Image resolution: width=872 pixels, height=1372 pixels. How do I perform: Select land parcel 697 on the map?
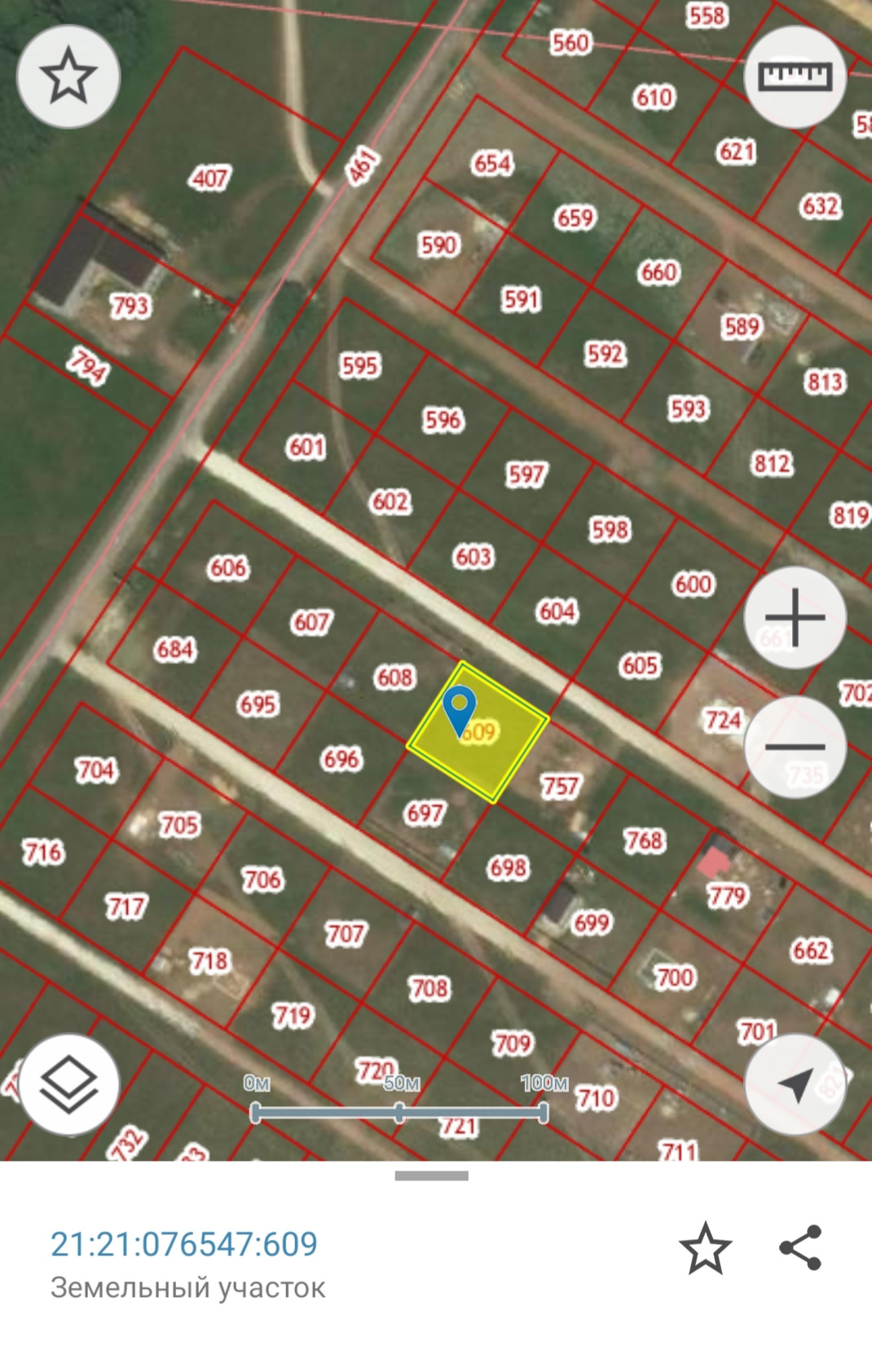click(425, 813)
